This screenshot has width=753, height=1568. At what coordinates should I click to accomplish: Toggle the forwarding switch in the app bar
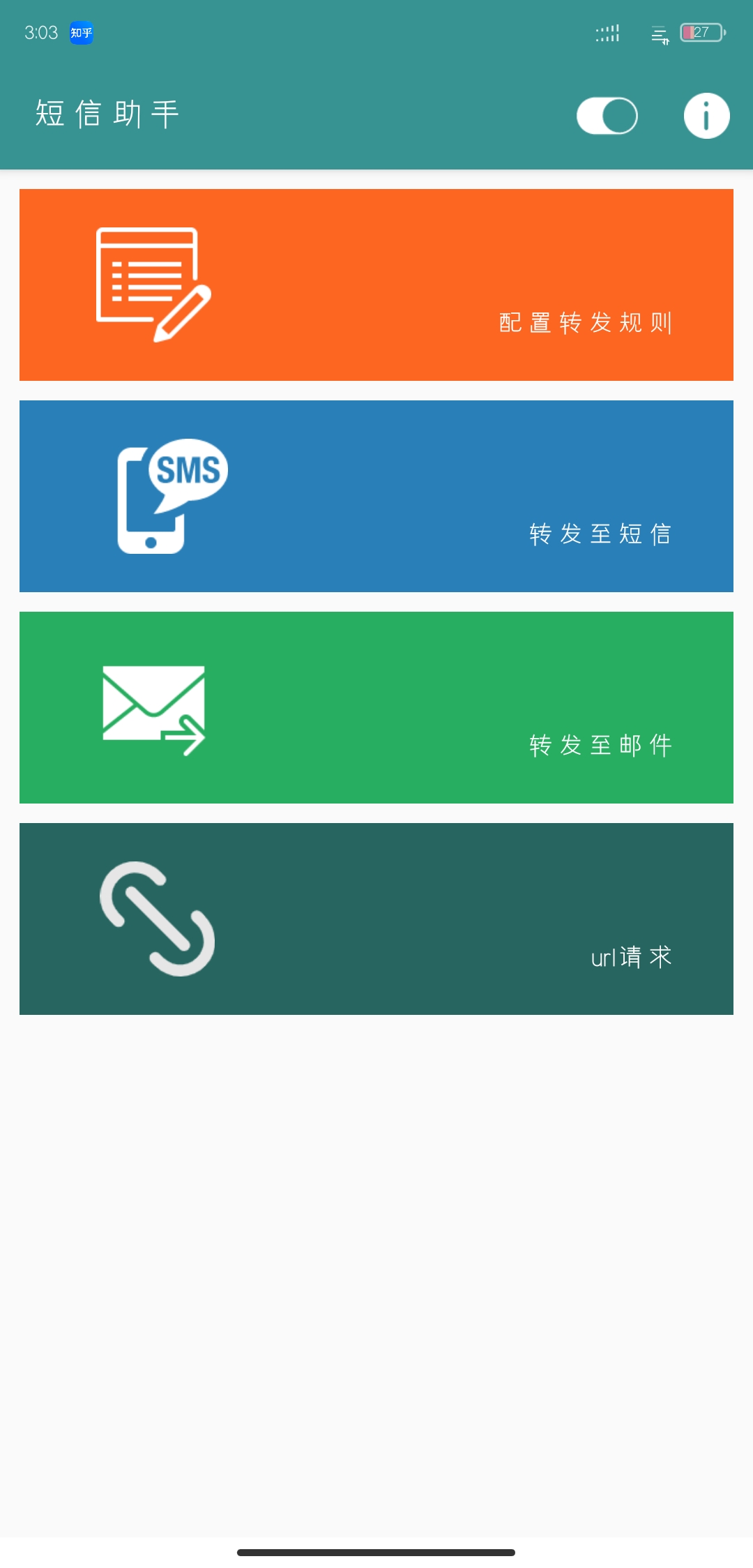(607, 116)
